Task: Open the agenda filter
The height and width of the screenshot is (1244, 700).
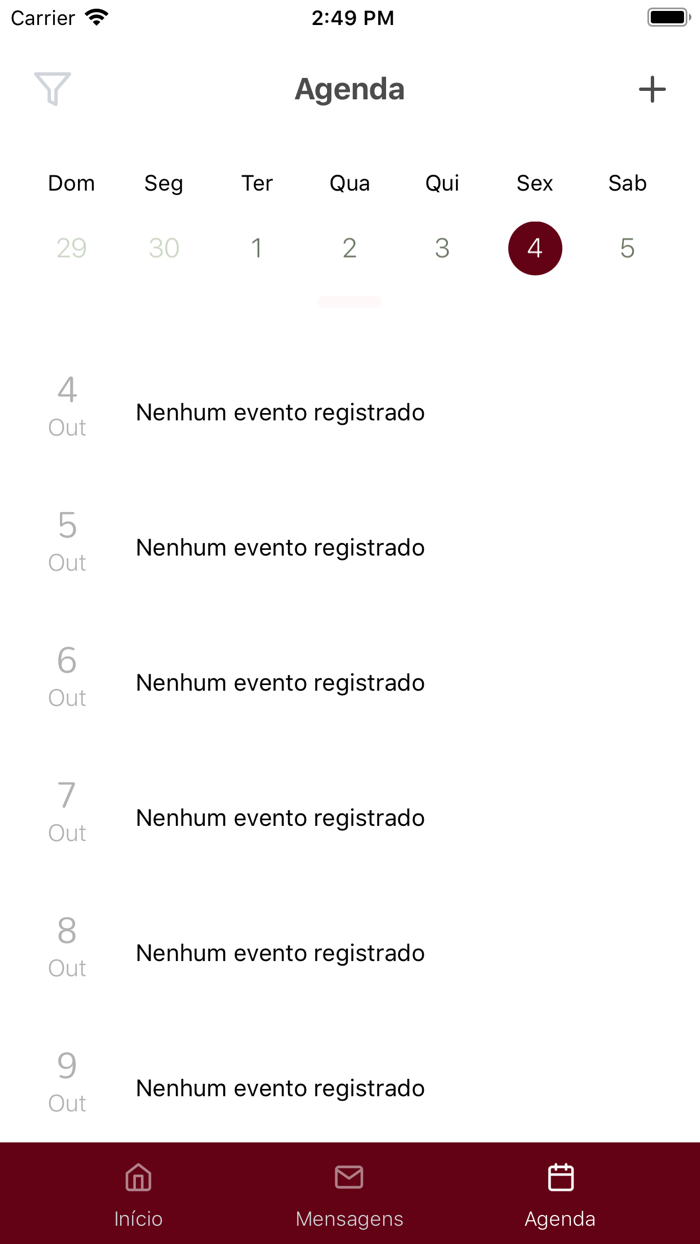Action: click(52, 89)
